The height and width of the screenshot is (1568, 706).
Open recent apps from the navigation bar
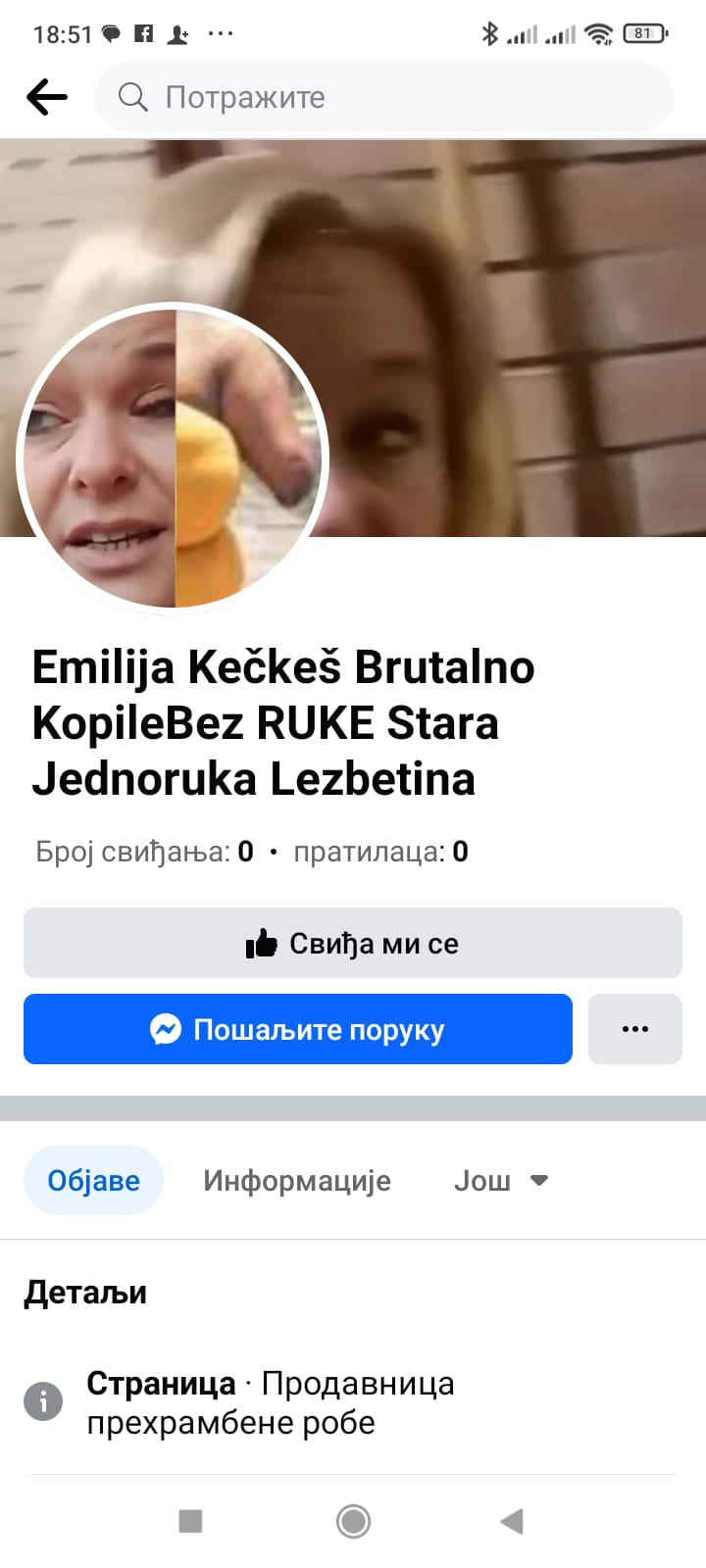tap(190, 1521)
